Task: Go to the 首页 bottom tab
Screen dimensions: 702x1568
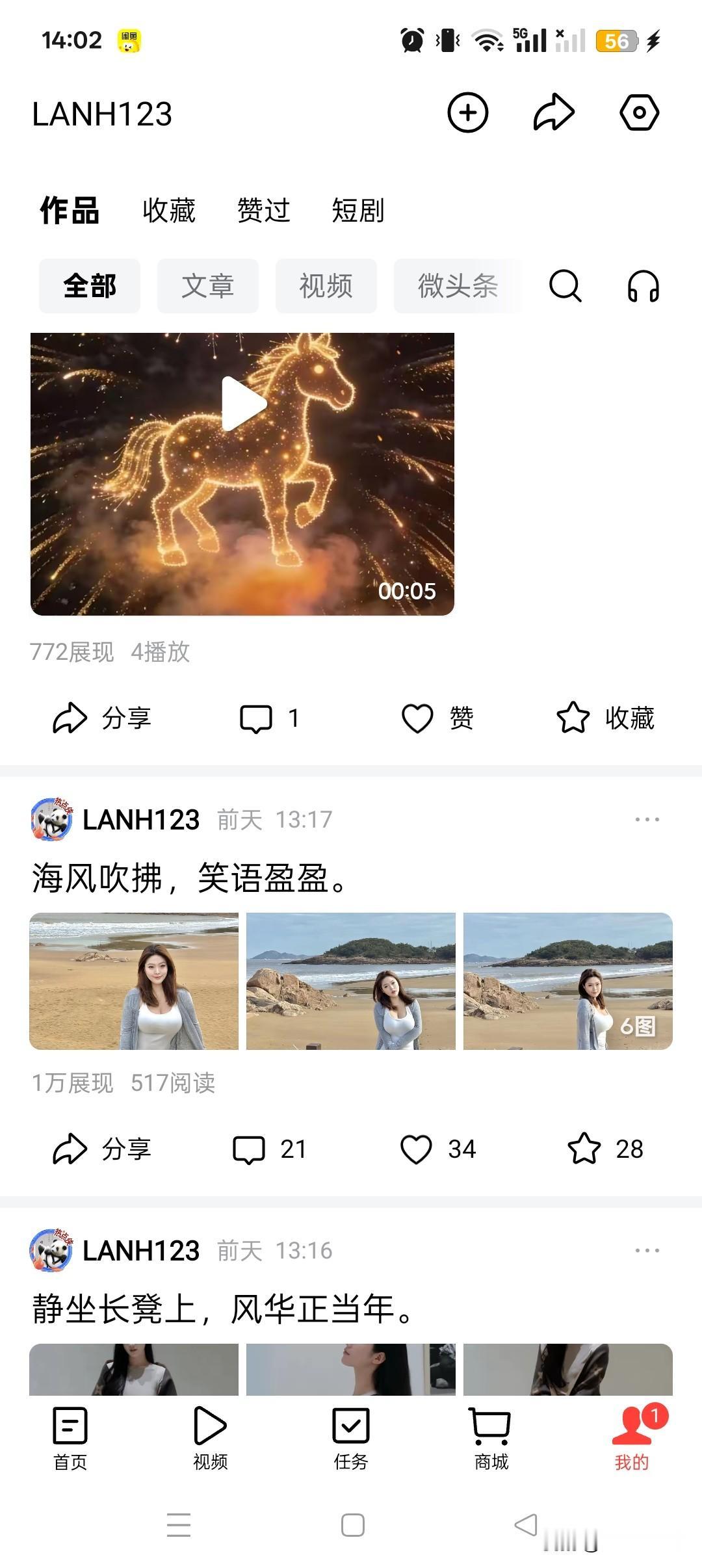Action: (70, 1439)
